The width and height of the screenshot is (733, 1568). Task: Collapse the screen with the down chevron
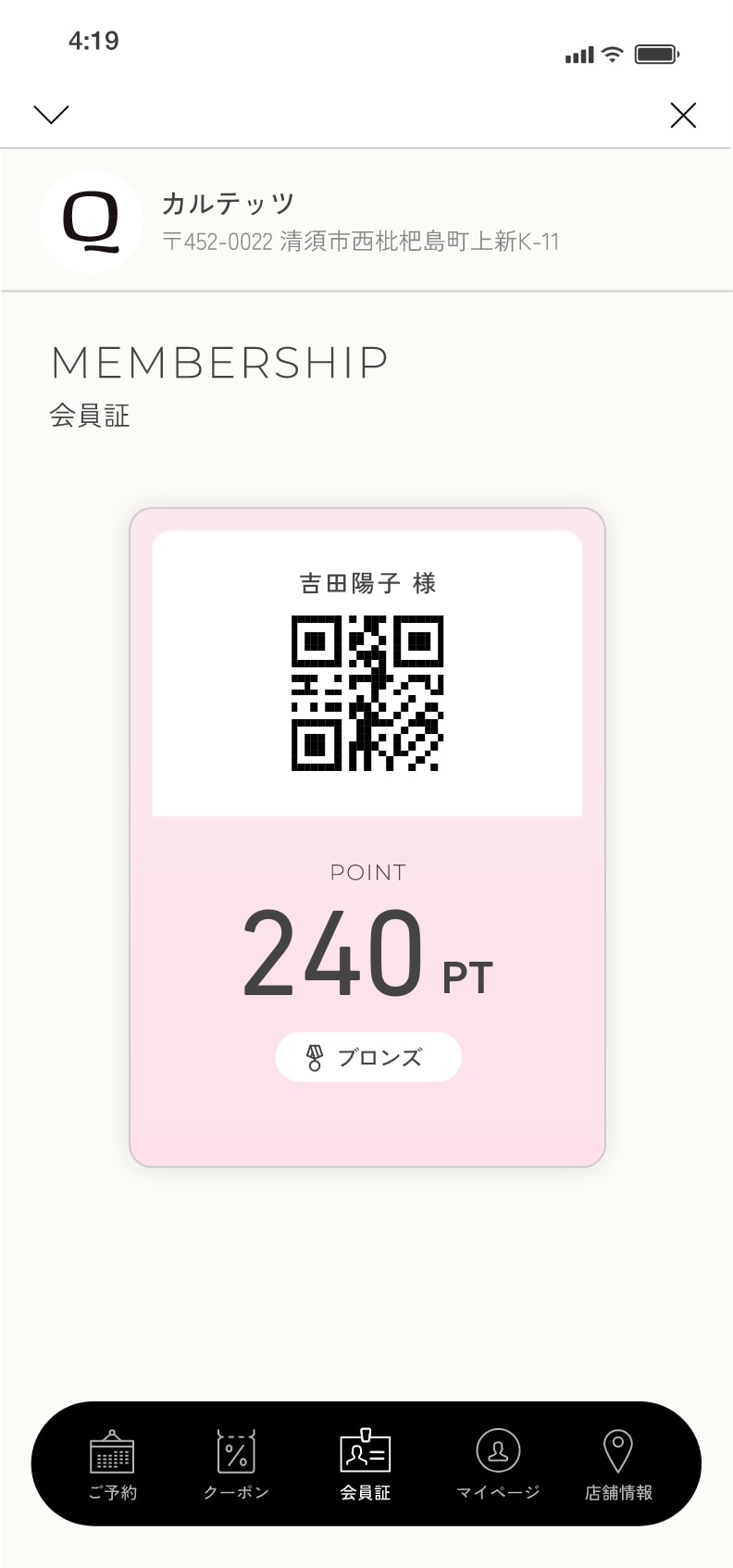pos(51,114)
